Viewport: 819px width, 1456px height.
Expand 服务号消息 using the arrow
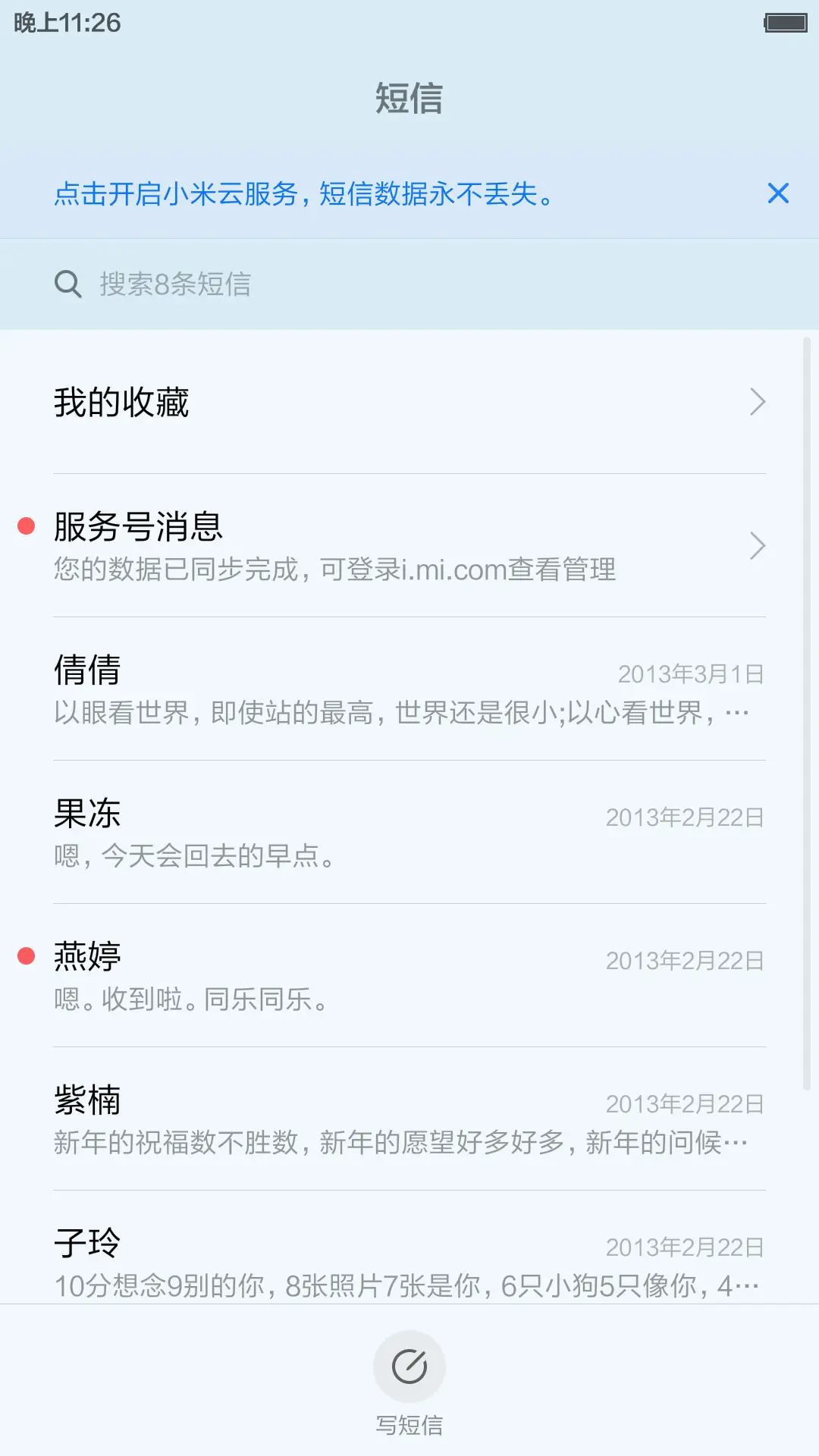757,545
